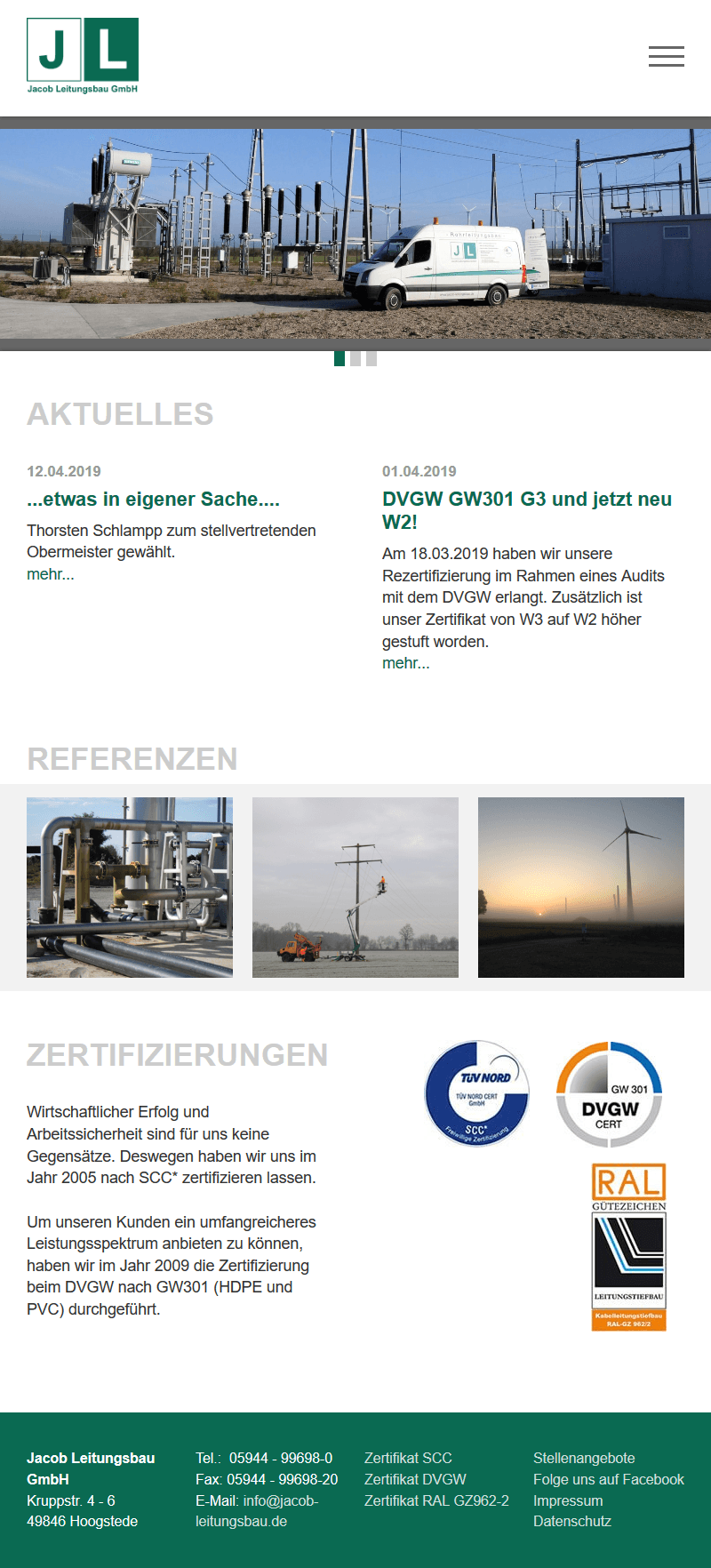Viewport: 711px width, 1568px height.
Task: View the RAL Gütezeichen certificate badge
Action: [628, 1246]
